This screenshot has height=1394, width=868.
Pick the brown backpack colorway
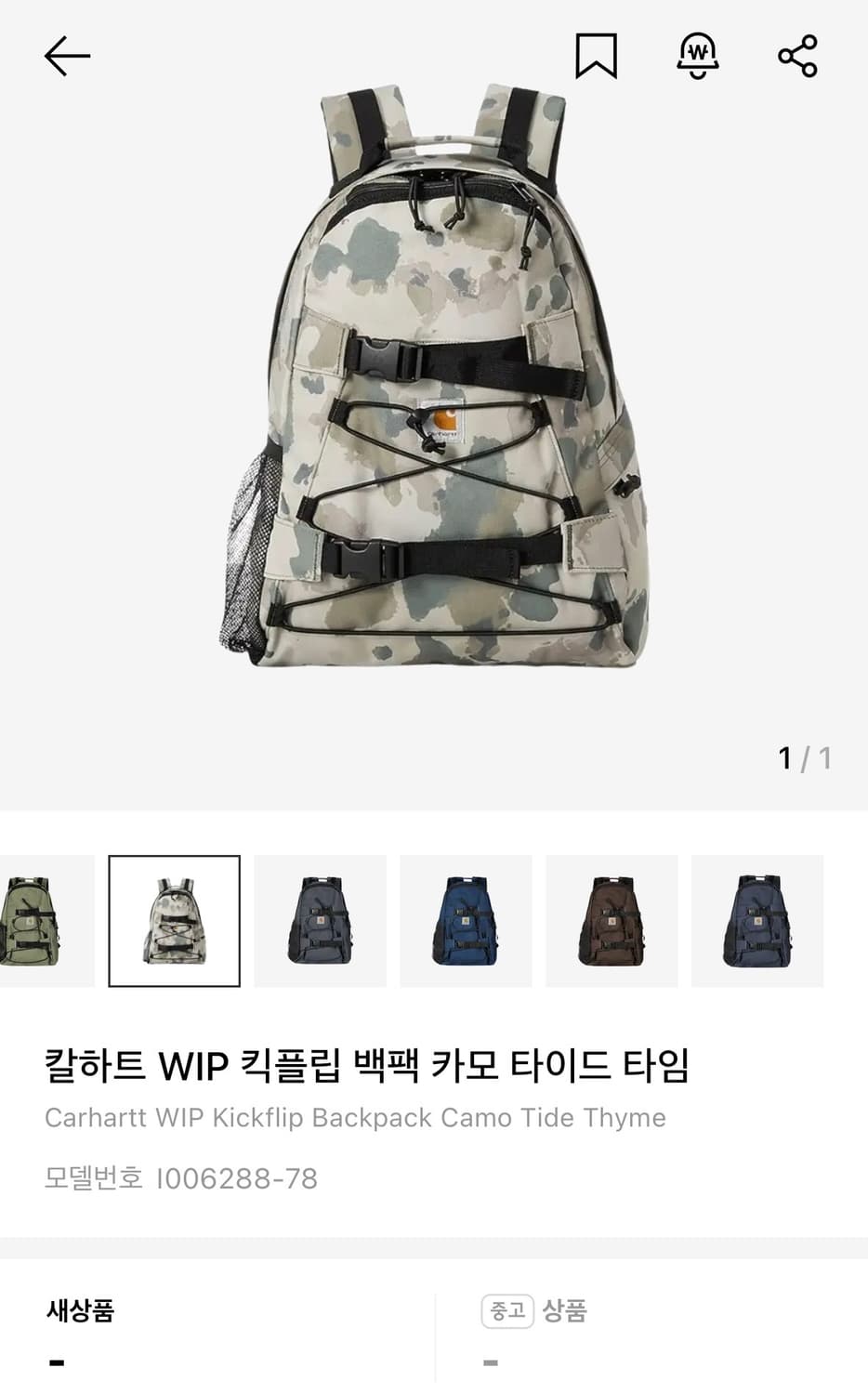612,920
